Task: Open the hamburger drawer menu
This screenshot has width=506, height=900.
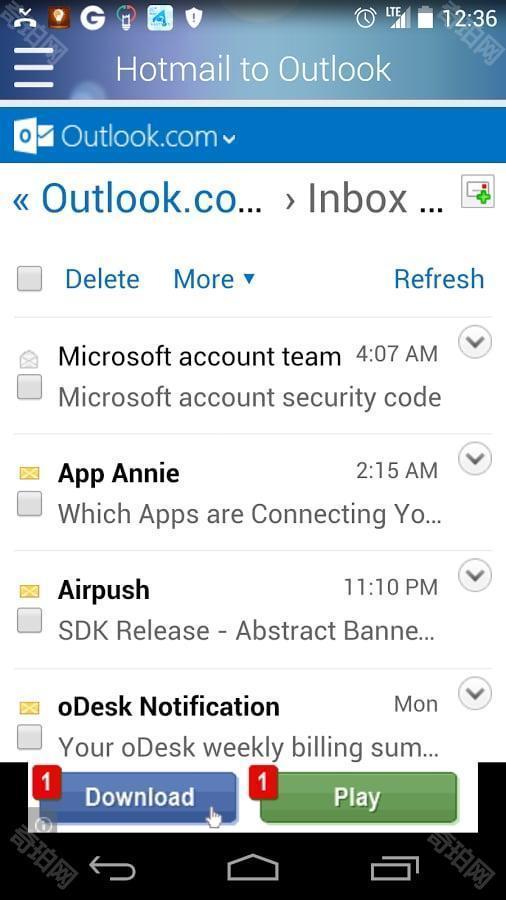Action: point(33,68)
